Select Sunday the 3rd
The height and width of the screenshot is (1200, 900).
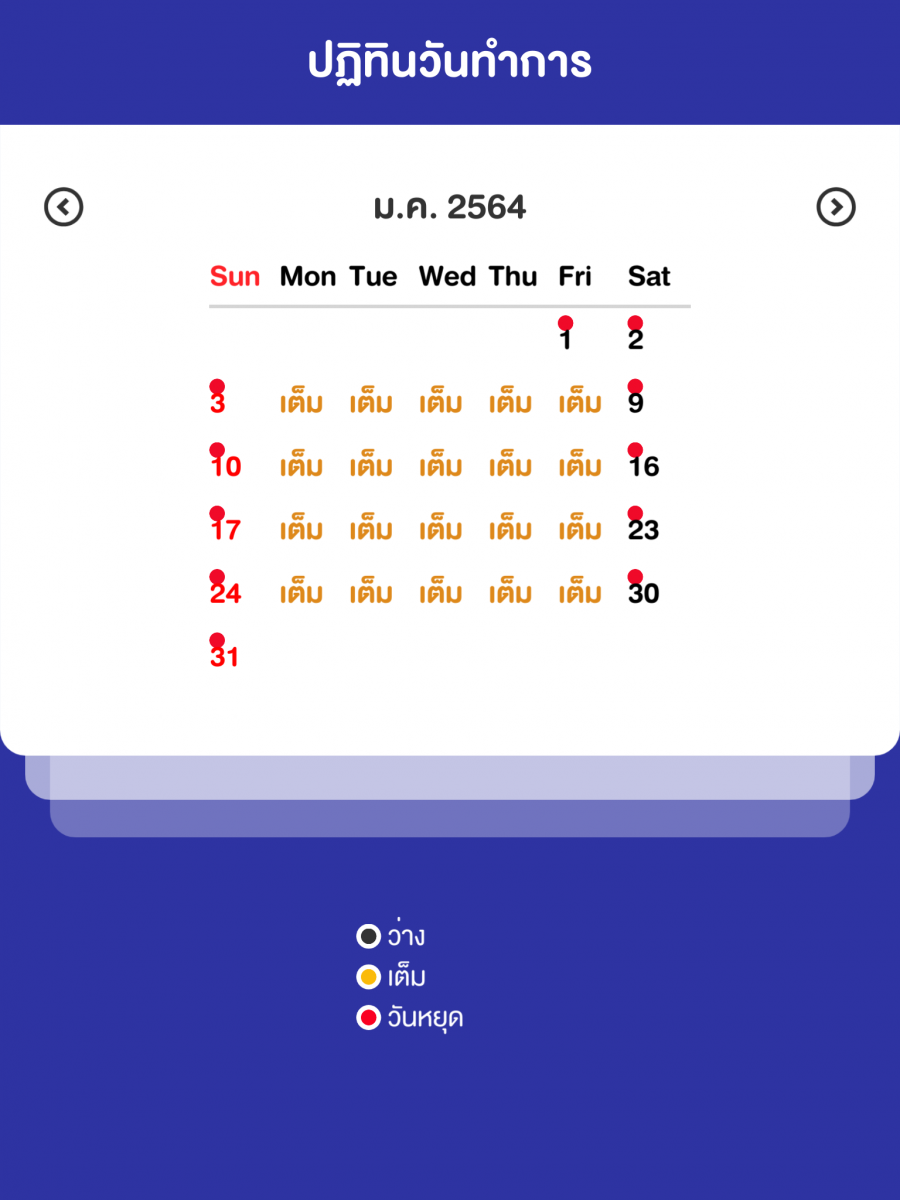[x=218, y=403]
